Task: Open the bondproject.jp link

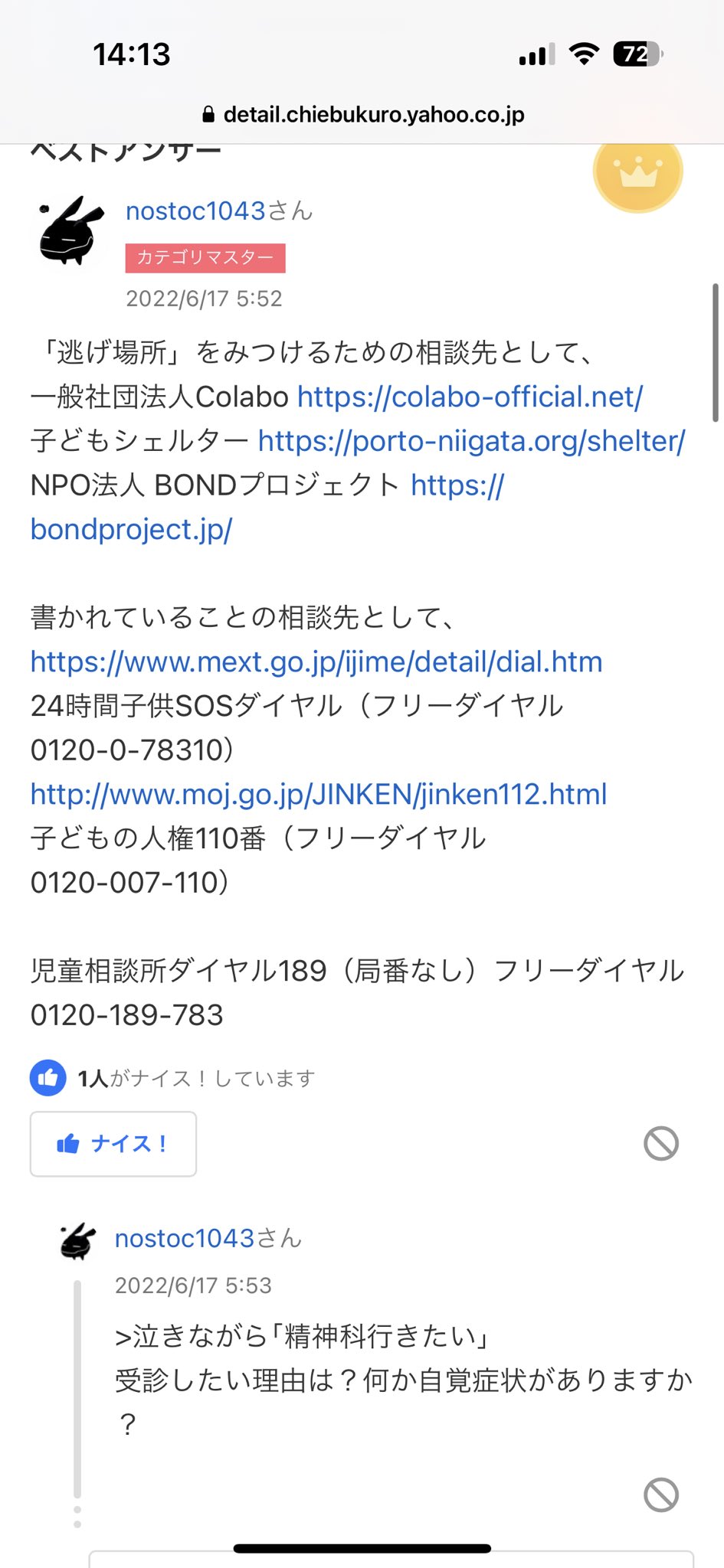Action: click(x=267, y=507)
